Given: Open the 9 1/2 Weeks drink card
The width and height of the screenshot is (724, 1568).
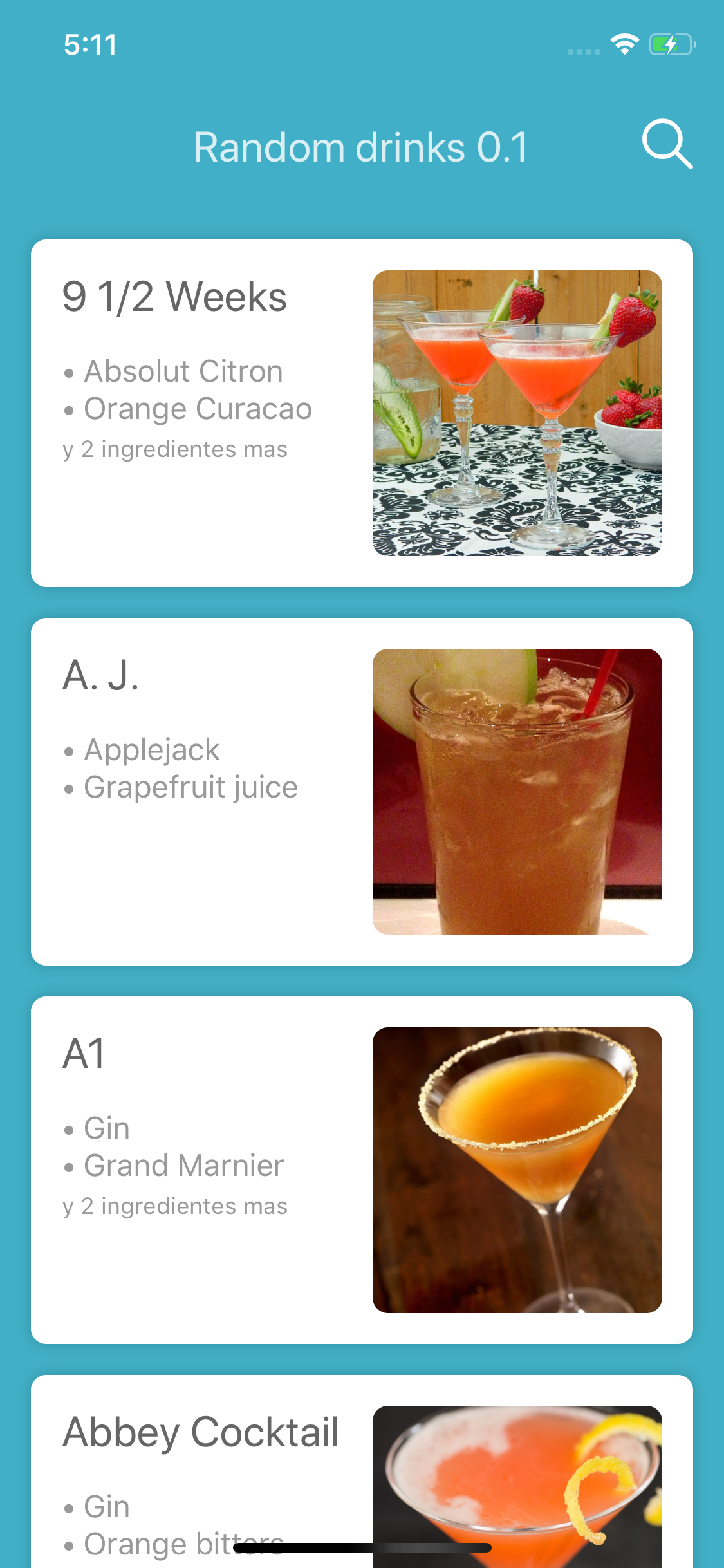Looking at the screenshot, I should coord(362,413).
